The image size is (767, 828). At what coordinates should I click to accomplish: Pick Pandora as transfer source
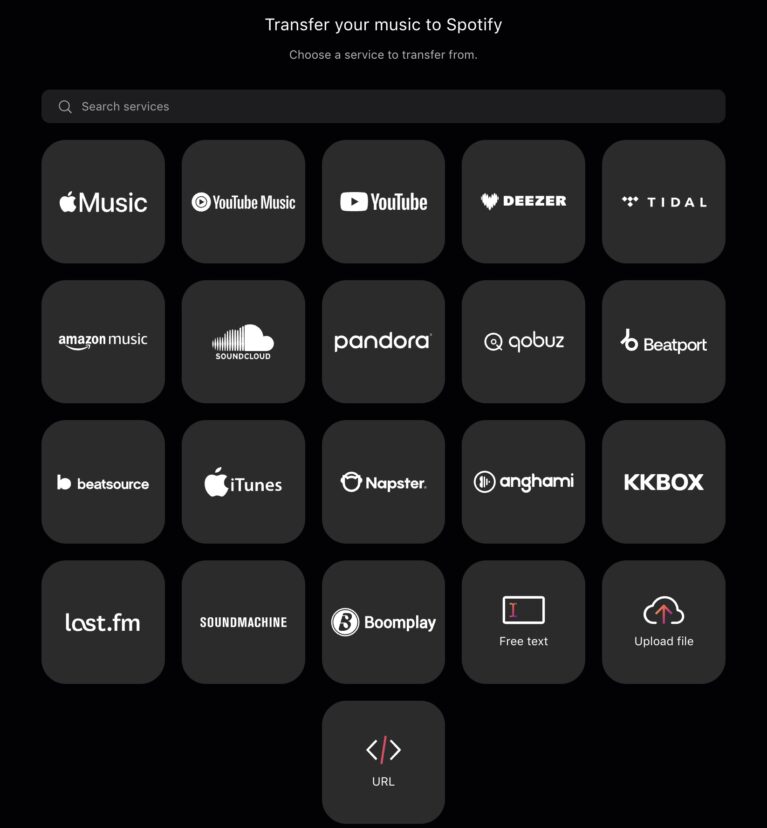(383, 342)
